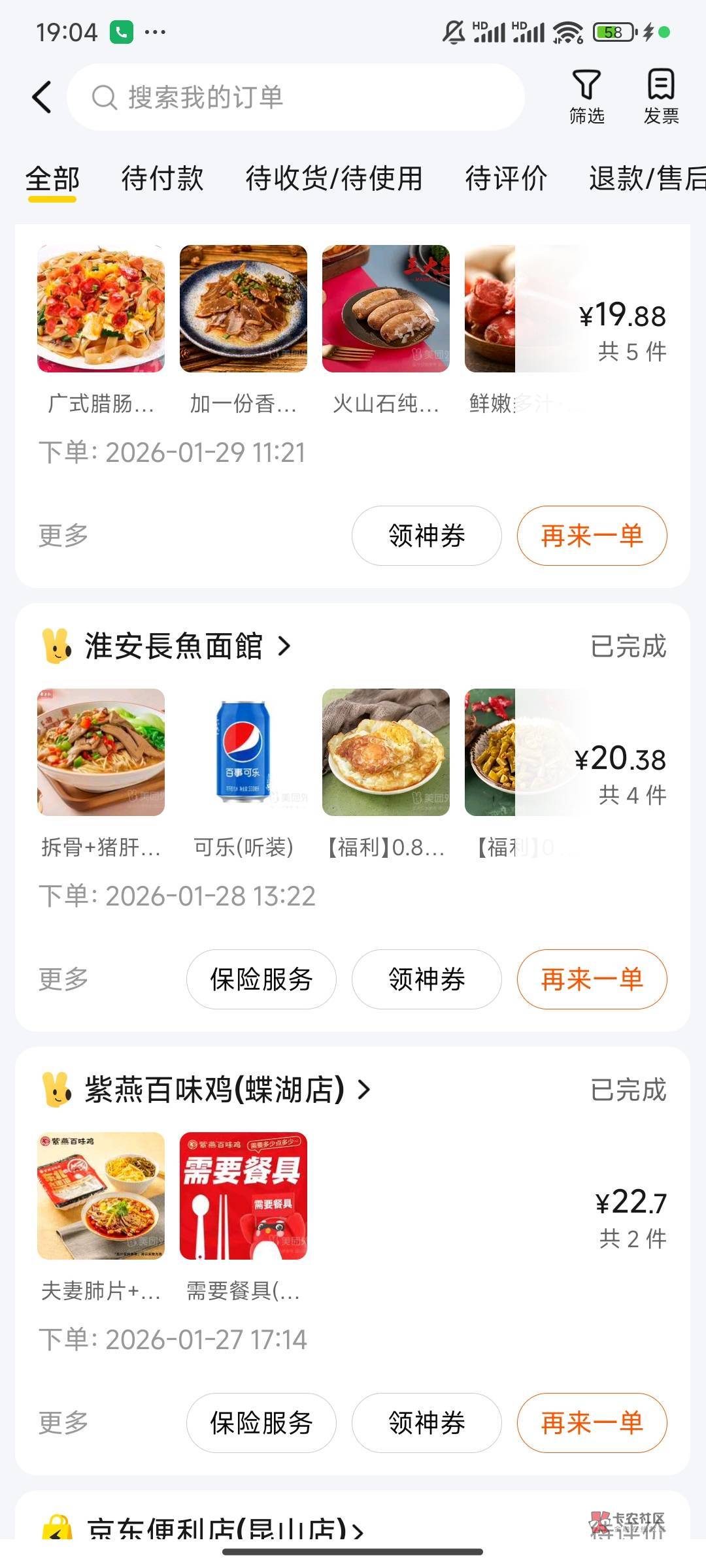Reorder the ¥19.88 order with 再来一单

click(x=592, y=536)
